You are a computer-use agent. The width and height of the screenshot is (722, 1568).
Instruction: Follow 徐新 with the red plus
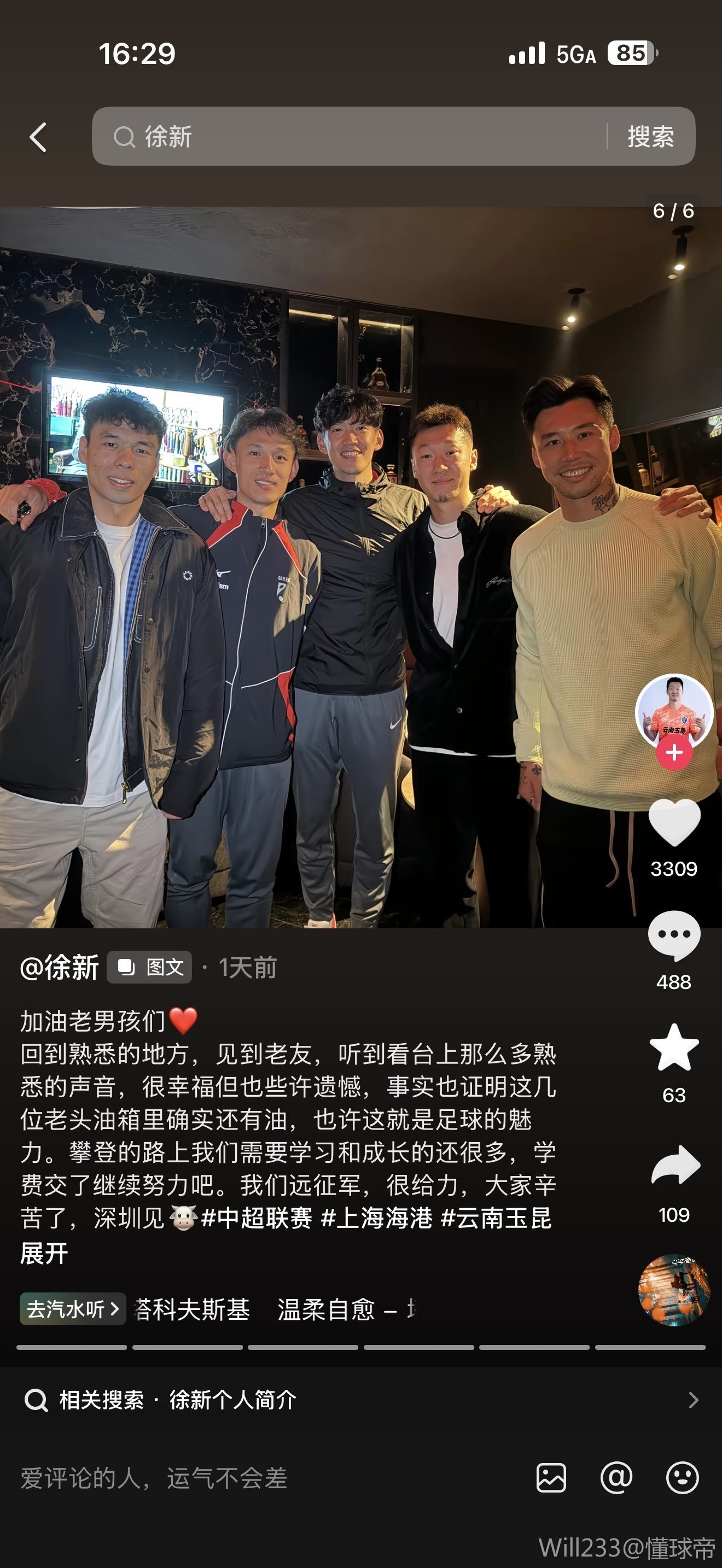(x=674, y=753)
